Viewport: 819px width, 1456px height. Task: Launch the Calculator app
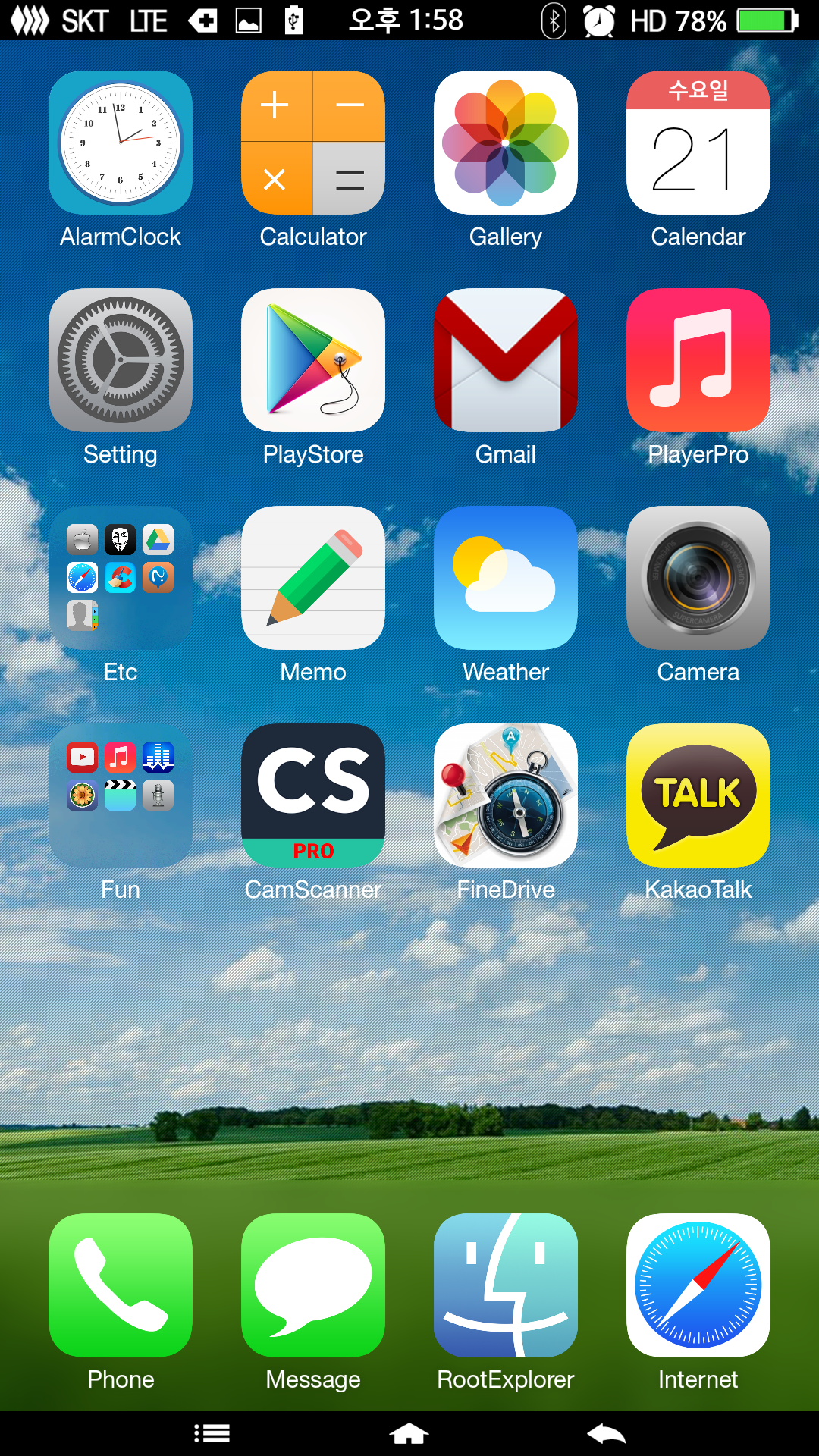313,143
